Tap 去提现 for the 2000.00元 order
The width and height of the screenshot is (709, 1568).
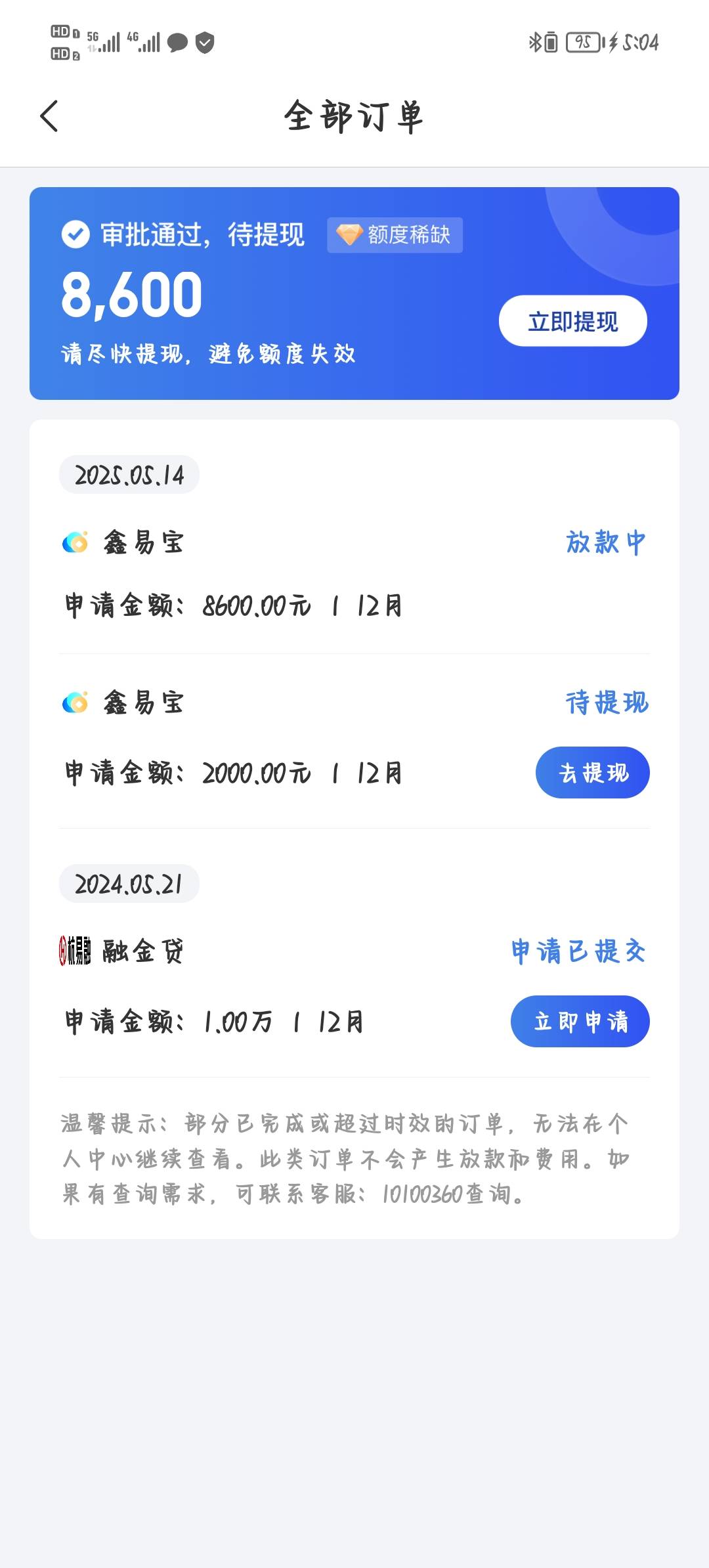pyautogui.click(x=592, y=772)
